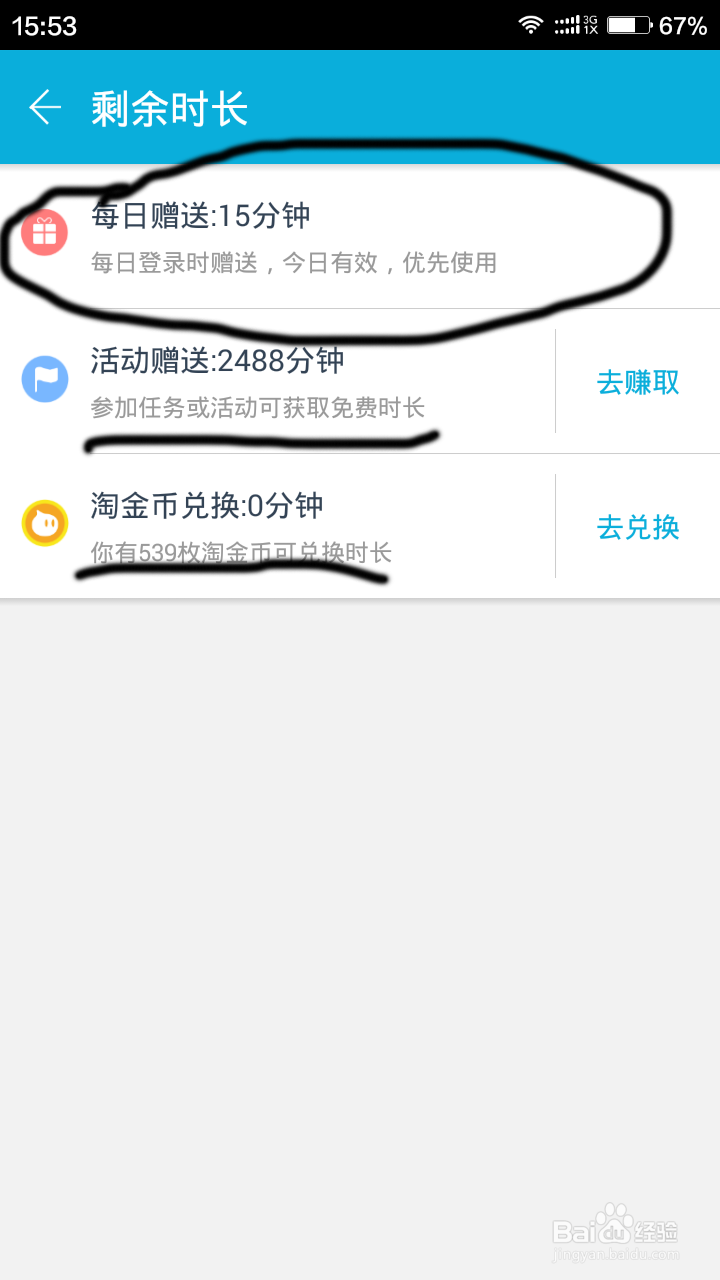Tap the 剩余时长 title text
Image resolution: width=720 pixels, height=1280 pixels.
click(x=170, y=106)
